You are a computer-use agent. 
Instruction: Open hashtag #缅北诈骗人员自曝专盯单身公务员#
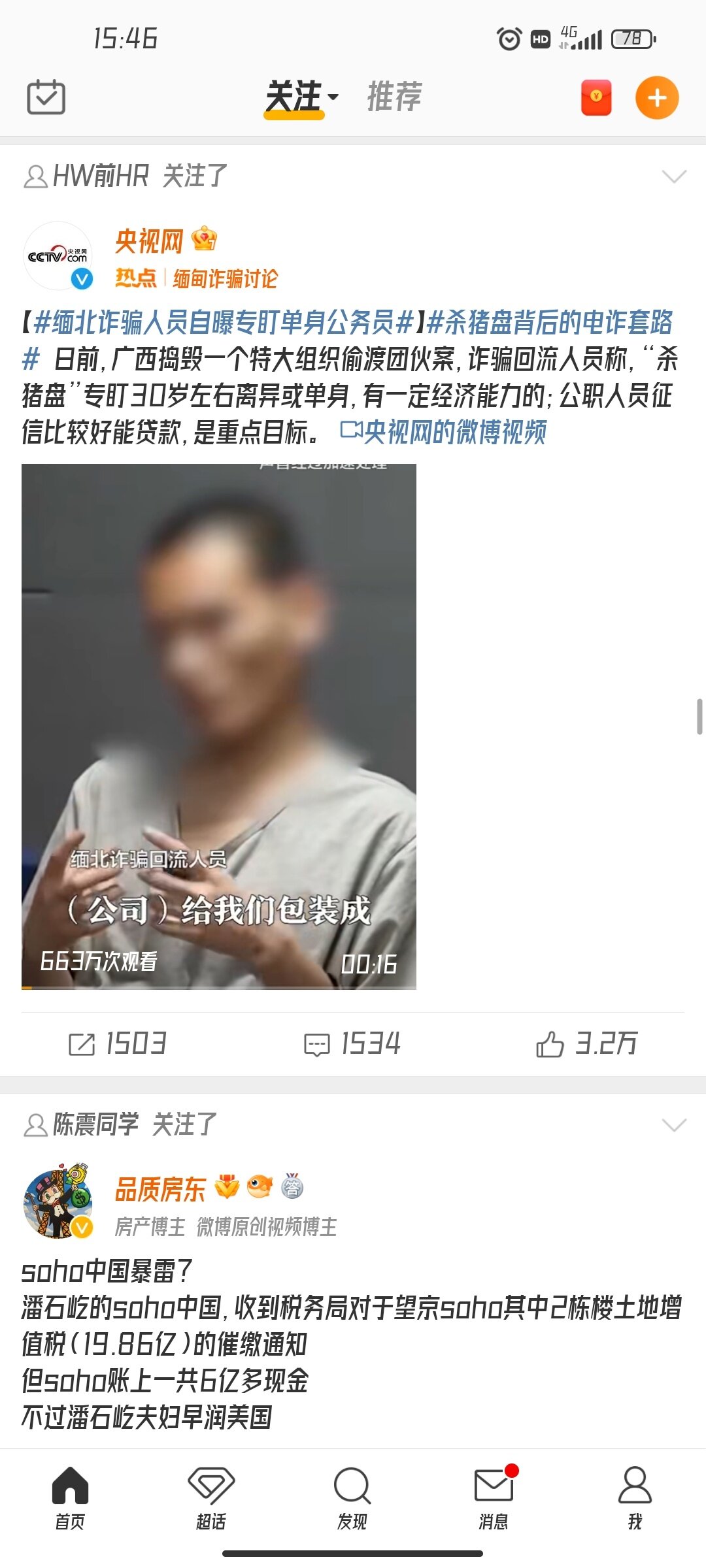tap(224, 322)
